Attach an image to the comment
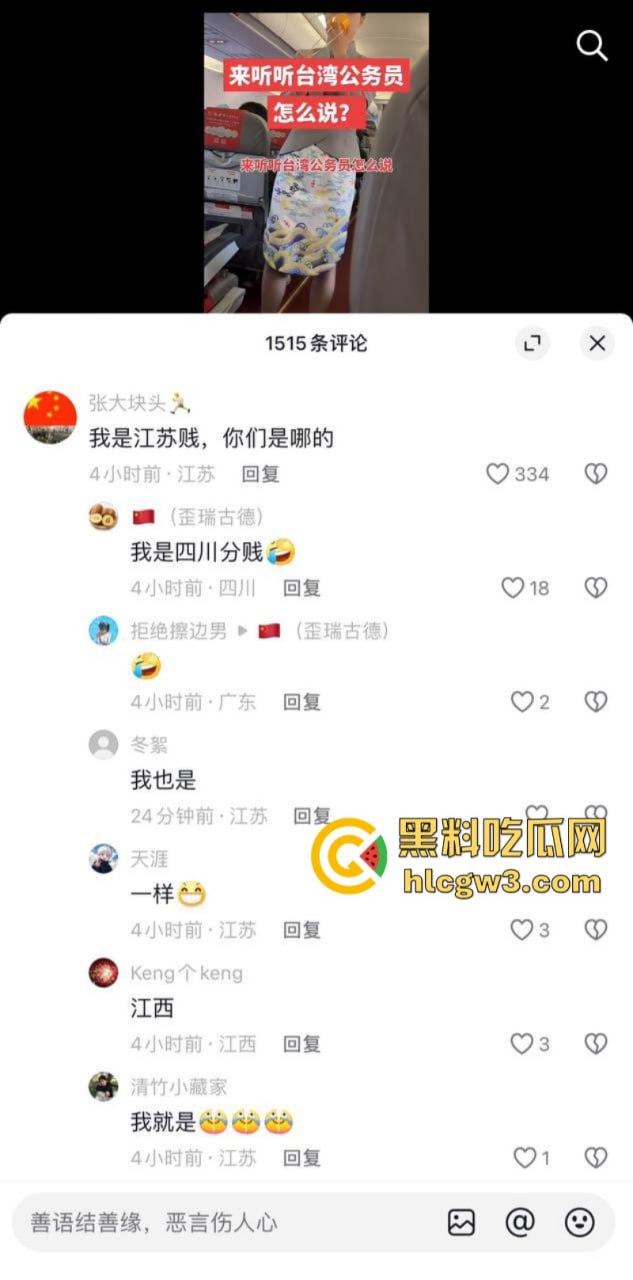Viewport: 633px width, 1280px height. 461,1222
